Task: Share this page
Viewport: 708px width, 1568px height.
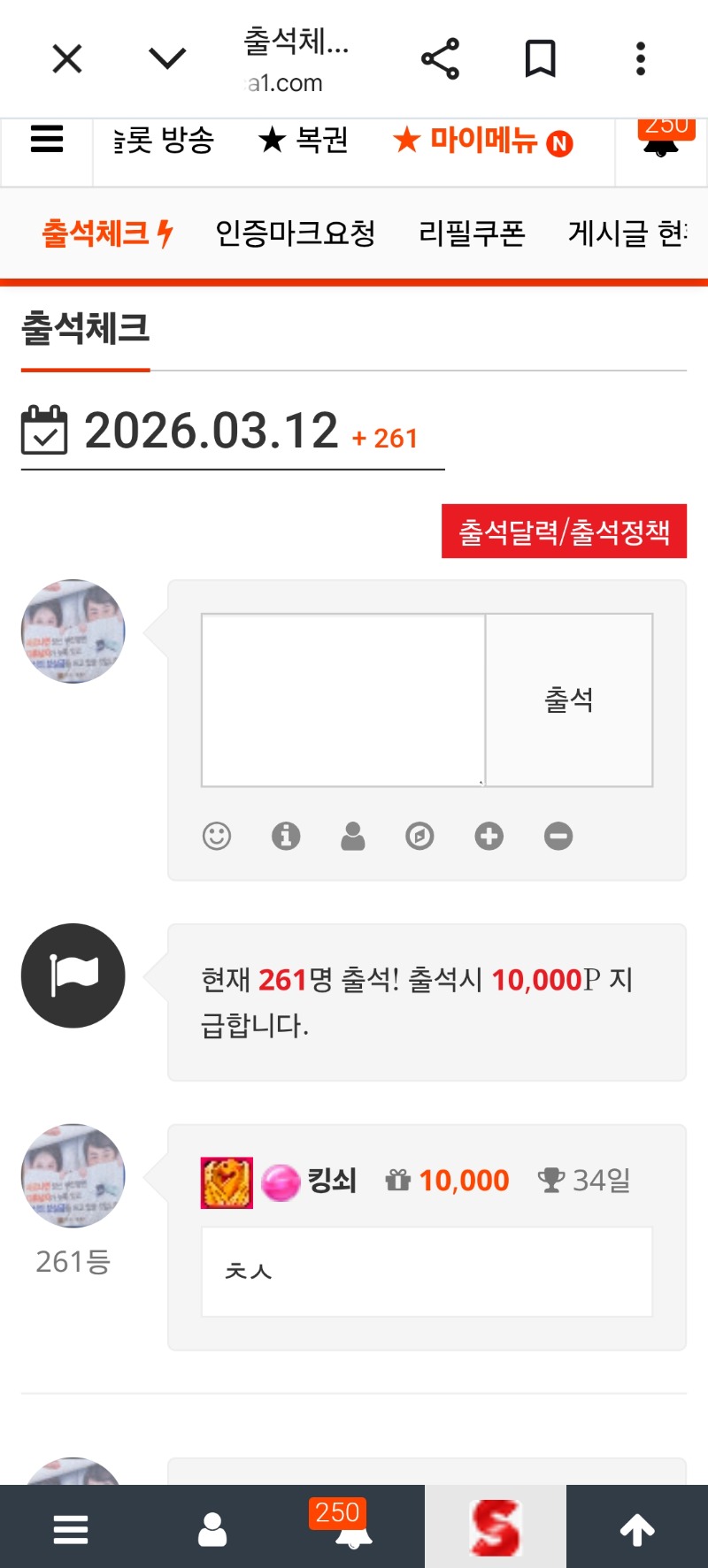Action: [x=440, y=59]
